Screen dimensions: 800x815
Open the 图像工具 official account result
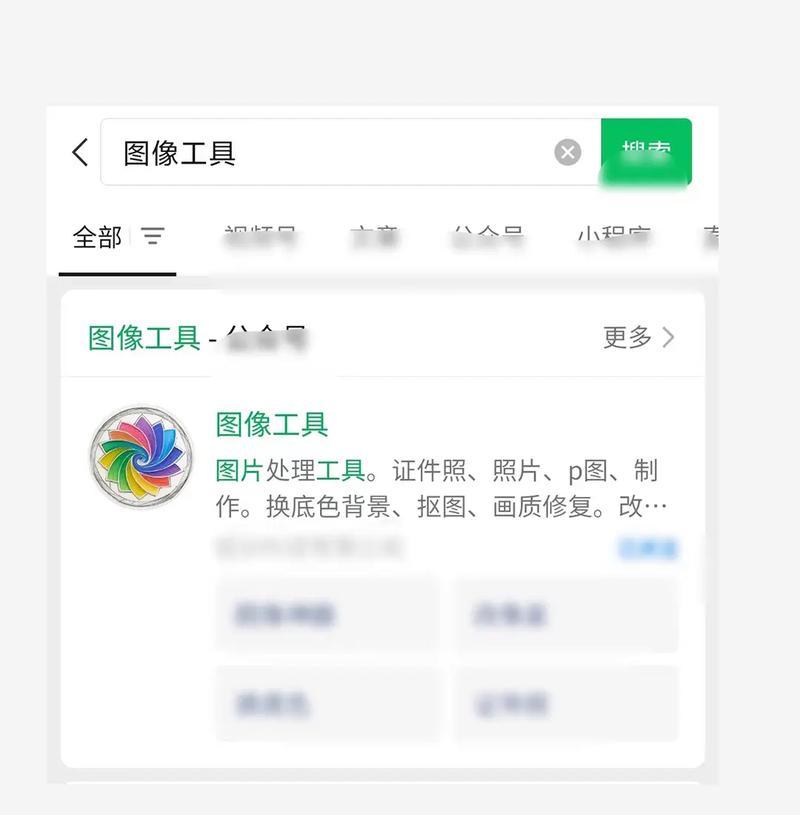272,425
